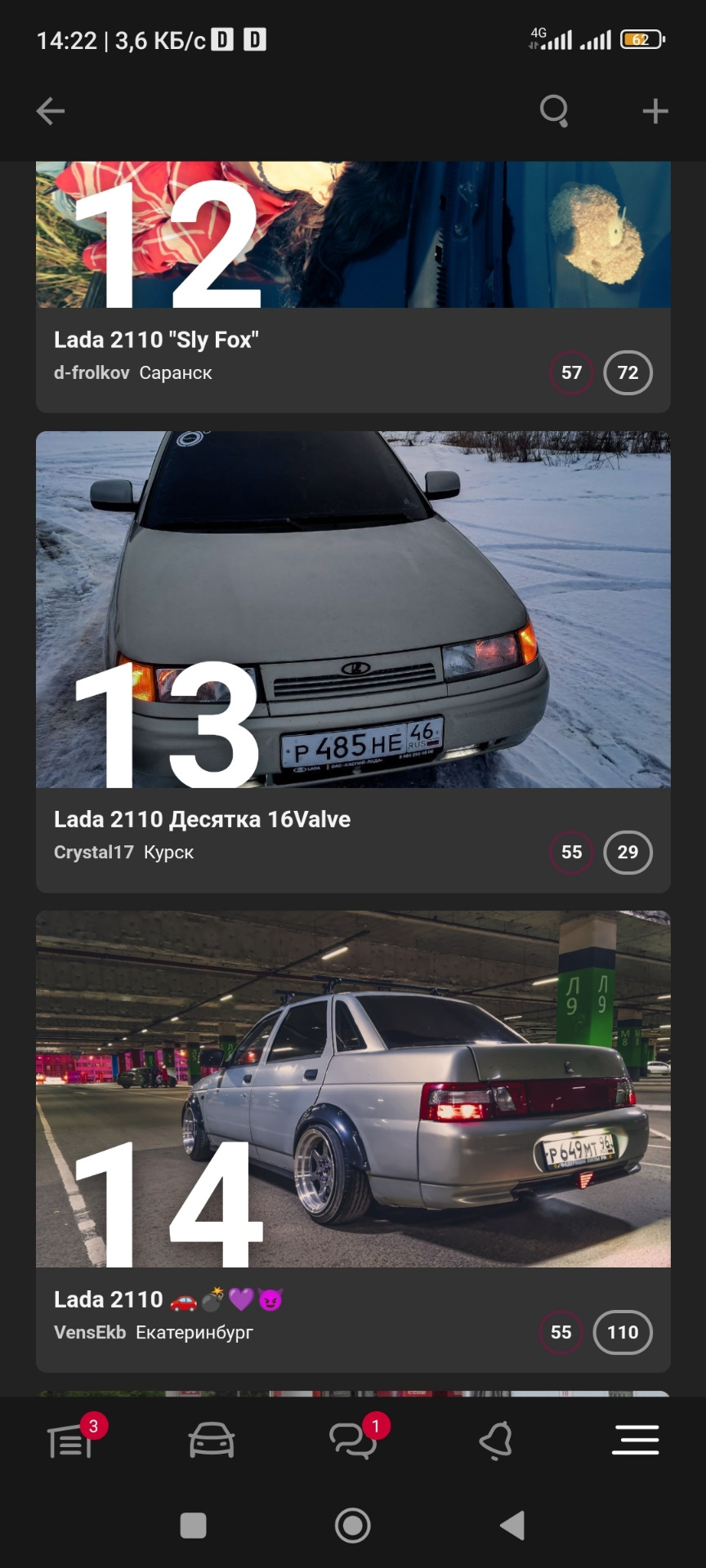Tap the 72 counter next to Sly Fox
The image size is (706, 1568).
[x=628, y=372]
